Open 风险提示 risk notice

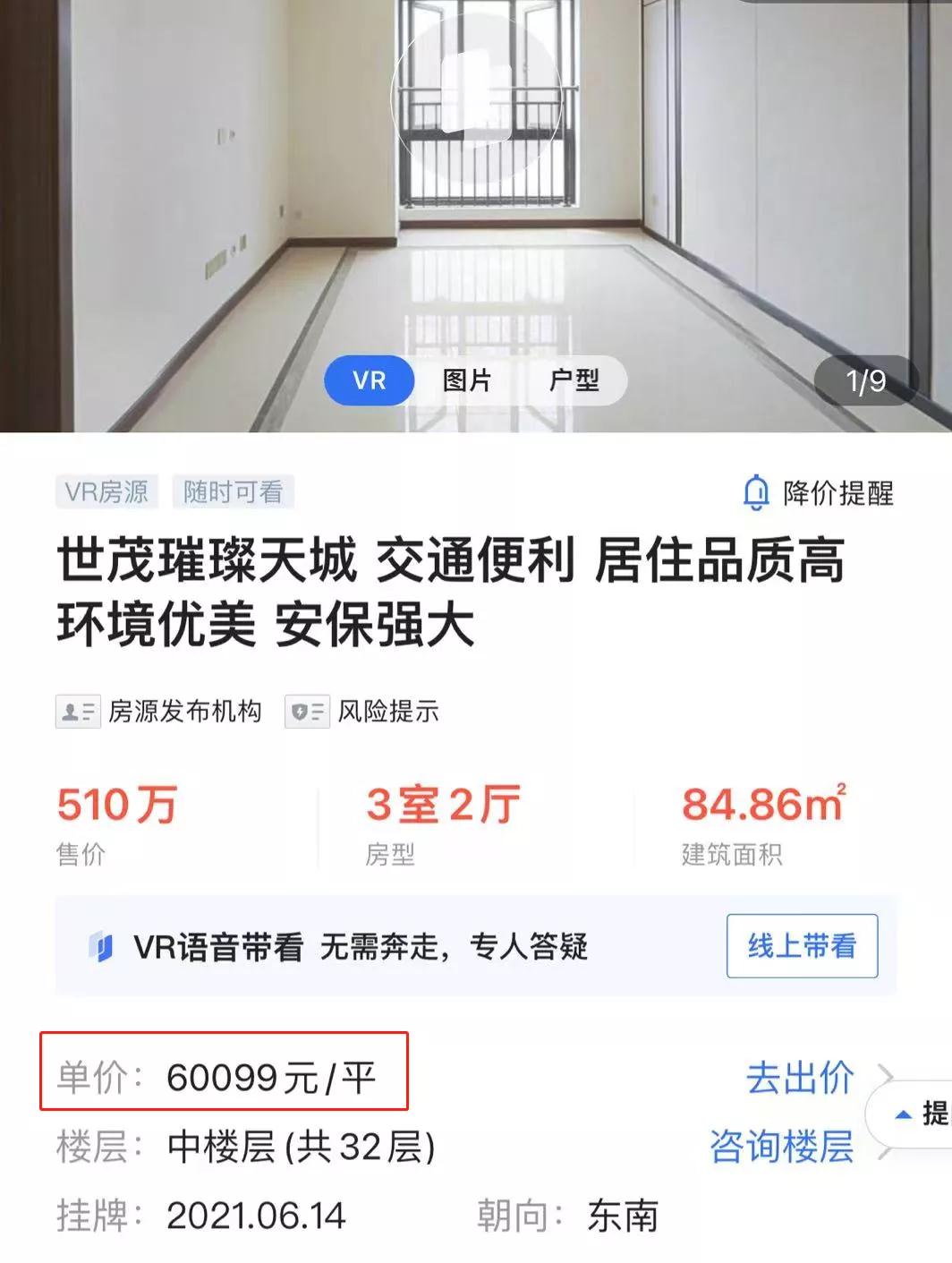363,712
